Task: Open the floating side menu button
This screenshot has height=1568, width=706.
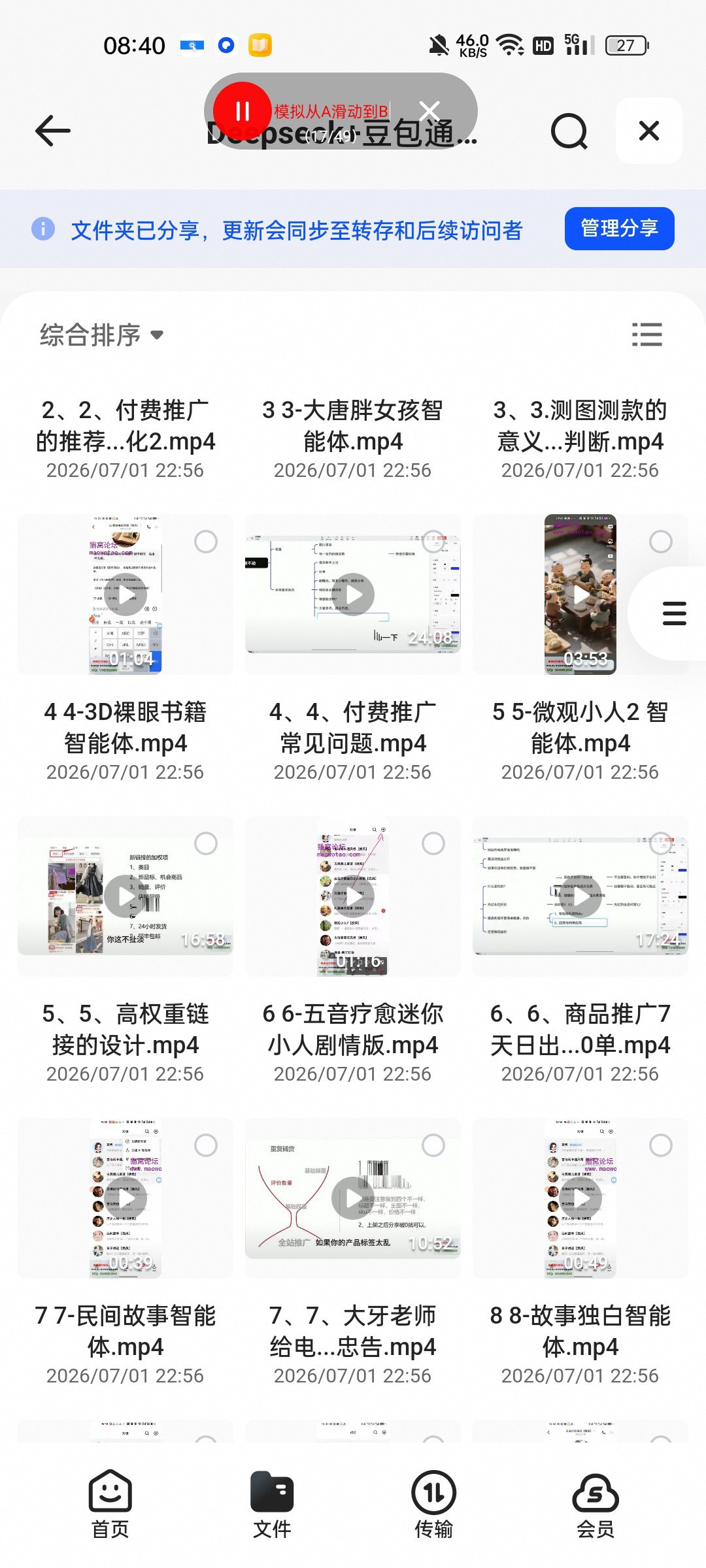Action: tap(673, 613)
